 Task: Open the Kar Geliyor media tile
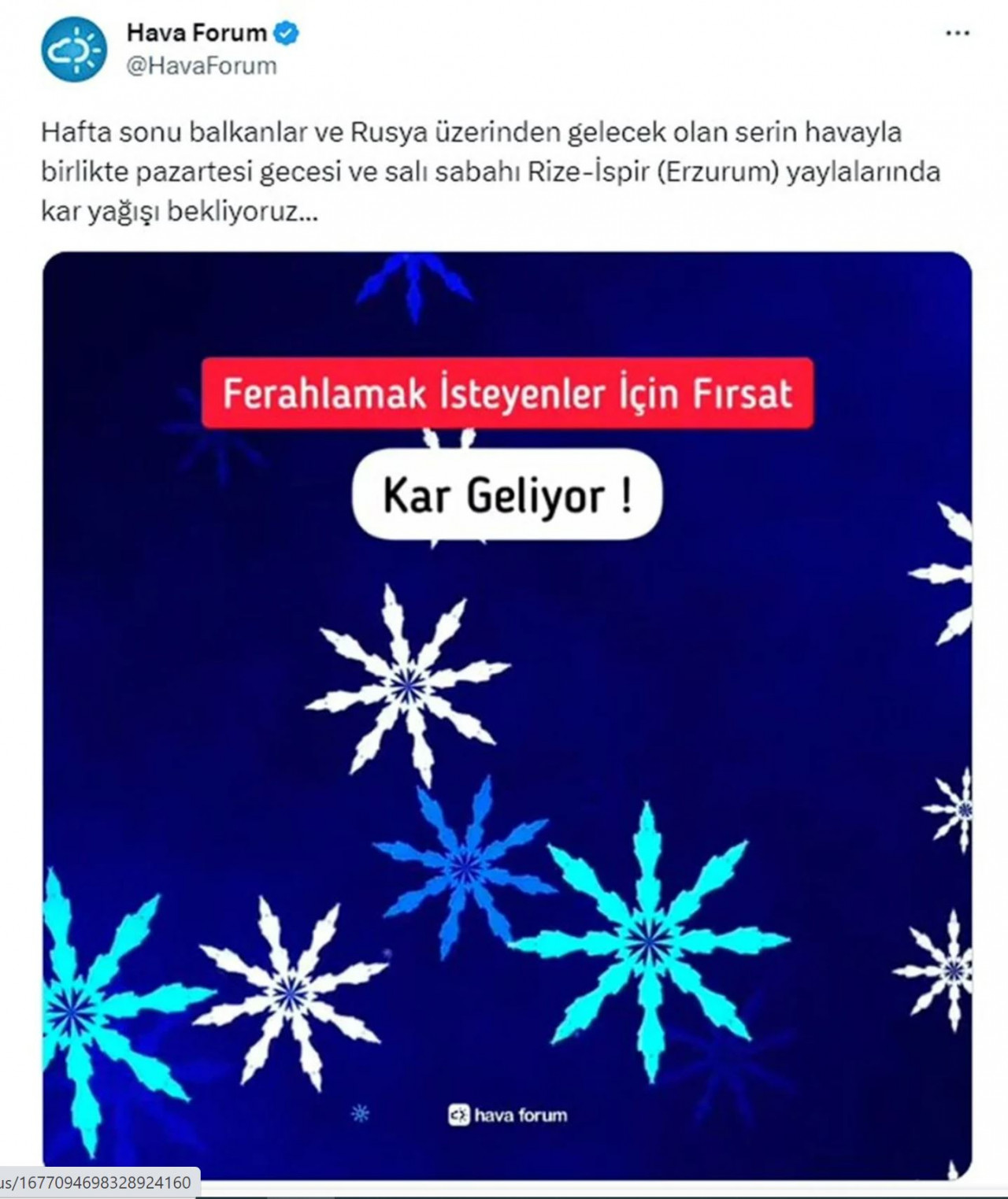506,715
